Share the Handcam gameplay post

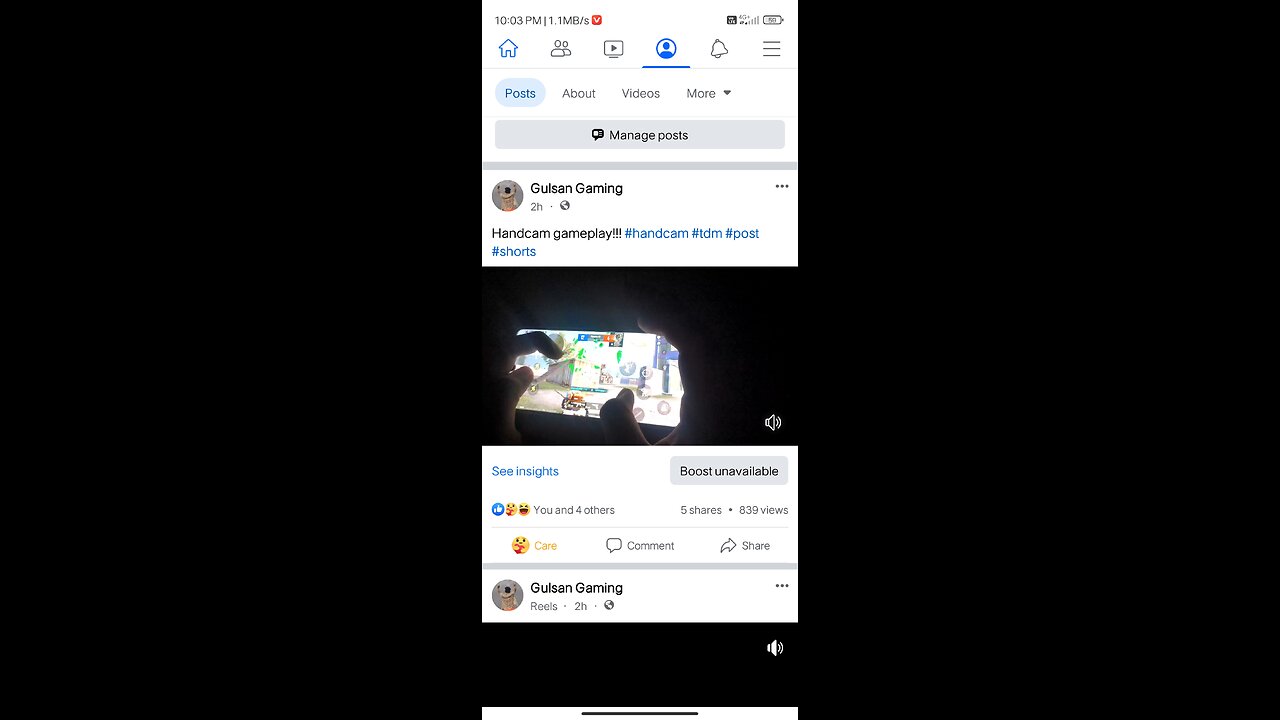[x=745, y=545]
